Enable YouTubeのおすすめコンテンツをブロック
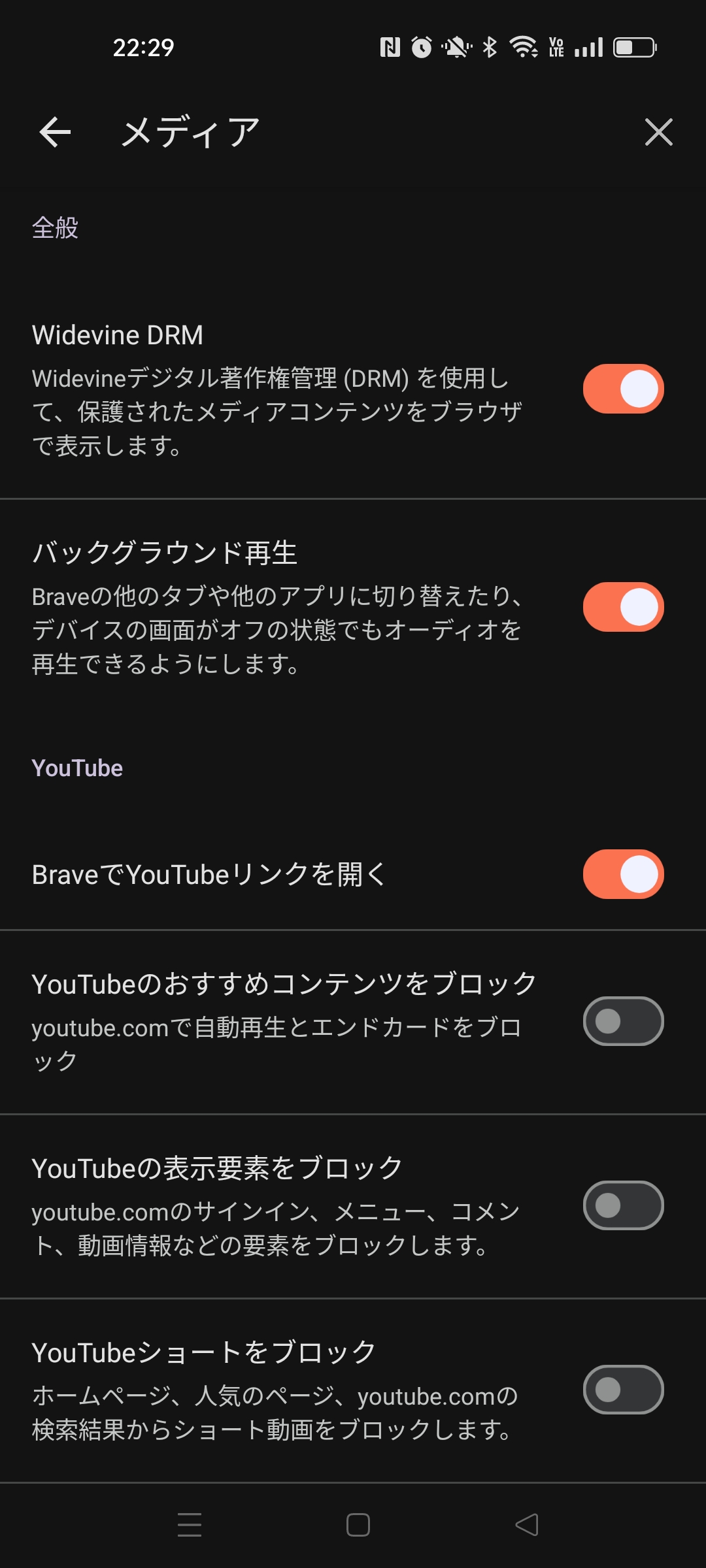This screenshot has width=706, height=1568. 623,1021
